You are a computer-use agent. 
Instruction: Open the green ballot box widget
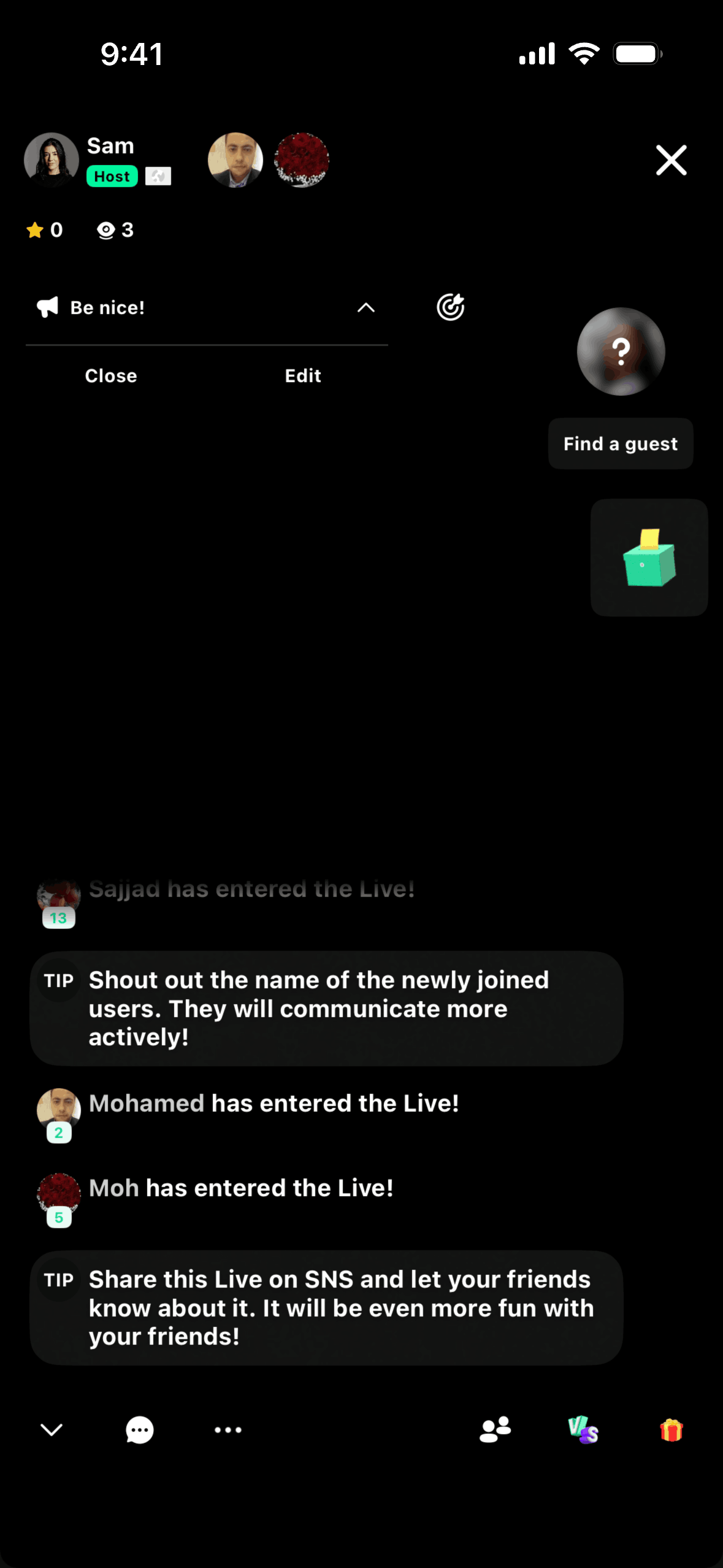tap(649, 558)
